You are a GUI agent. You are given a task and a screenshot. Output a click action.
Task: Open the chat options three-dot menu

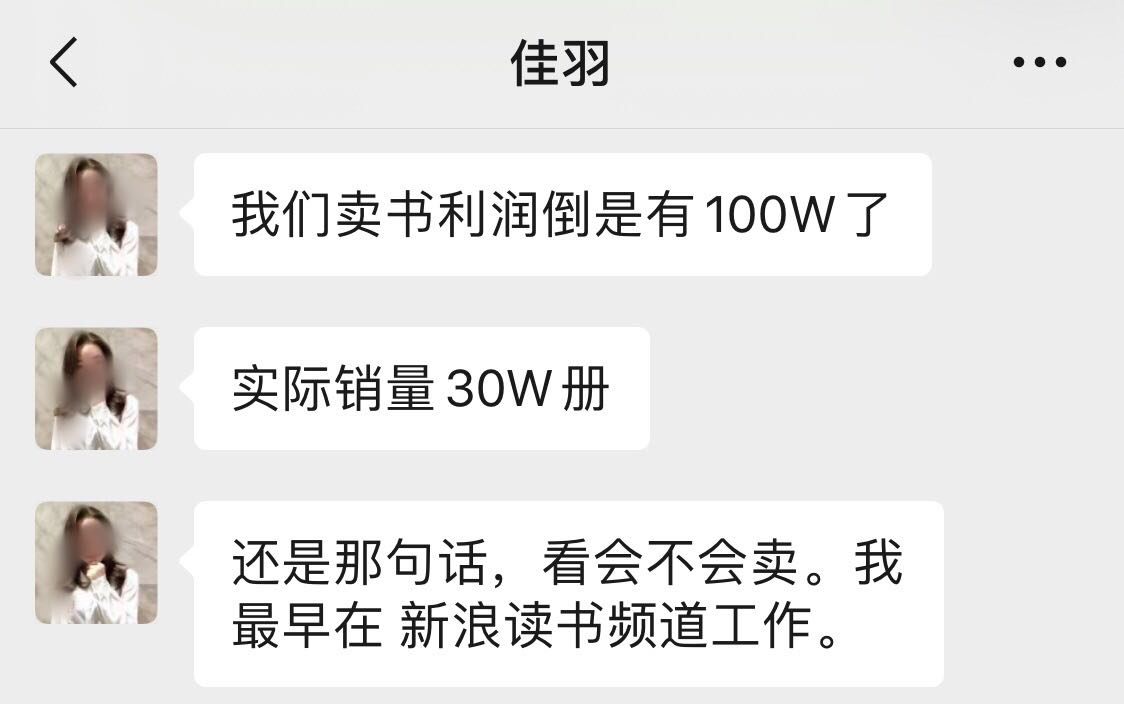click(1039, 63)
